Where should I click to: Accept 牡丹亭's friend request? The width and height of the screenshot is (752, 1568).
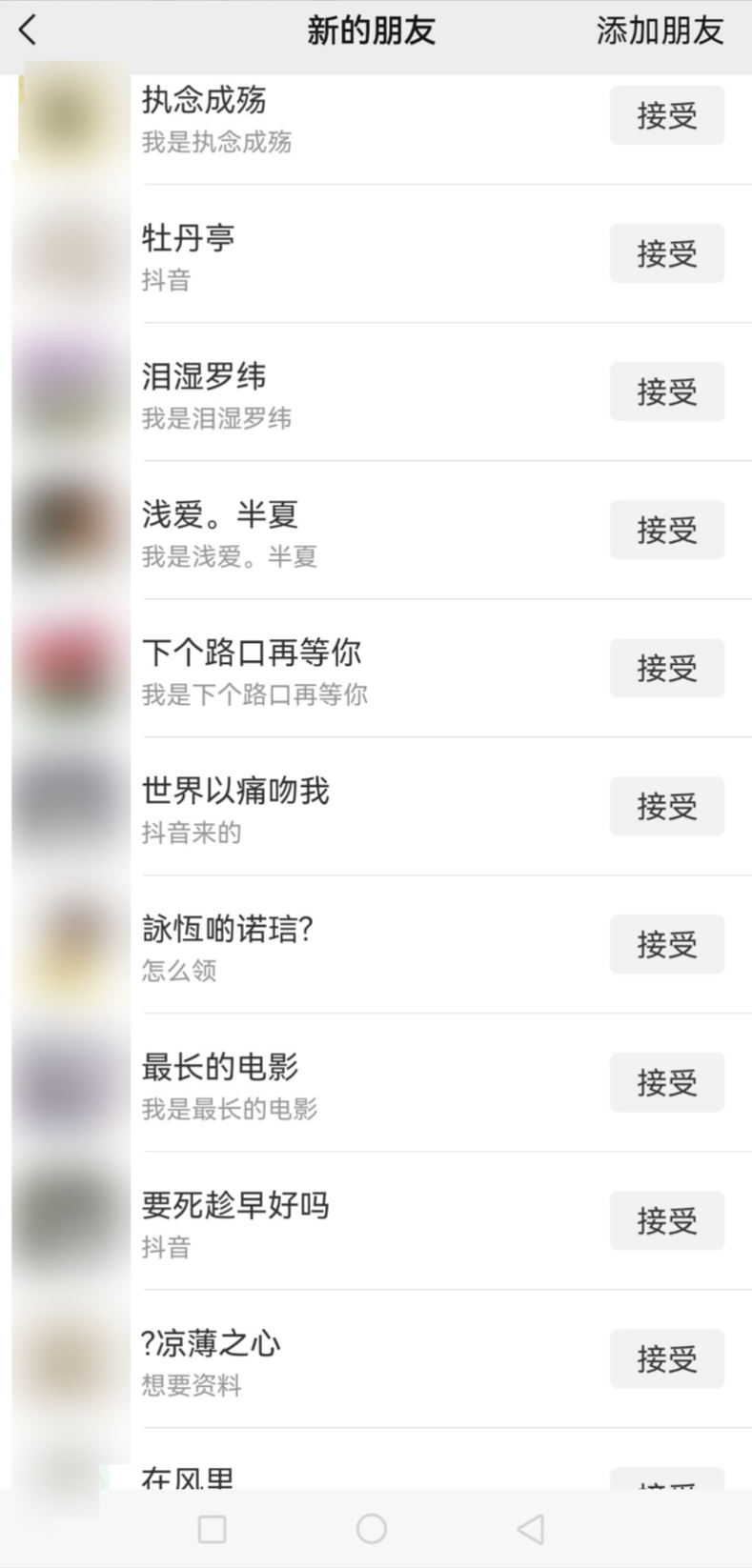coord(666,253)
